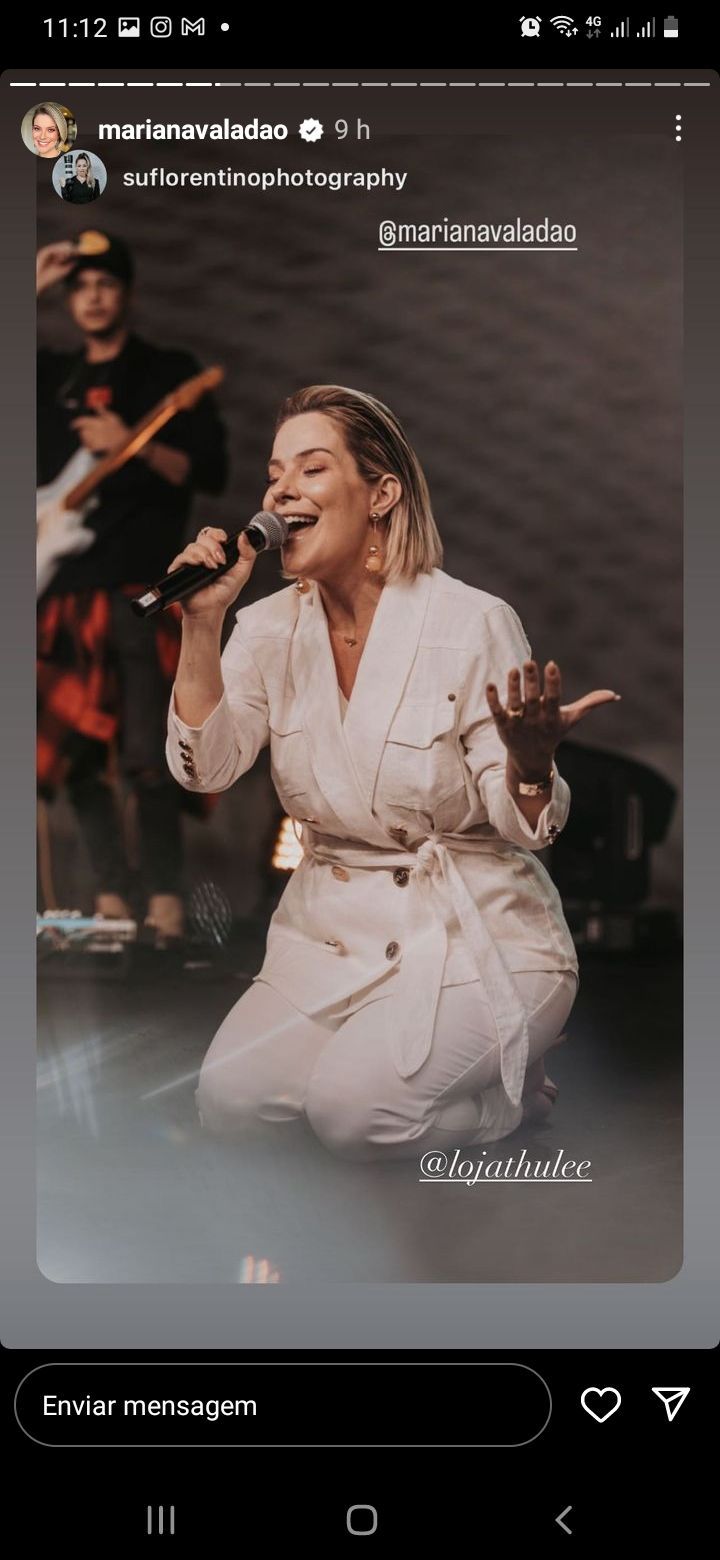The width and height of the screenshot is (720, 1560).
Task: Tap the @marianavaladao mention tag
Action: (x=477, y=233)
